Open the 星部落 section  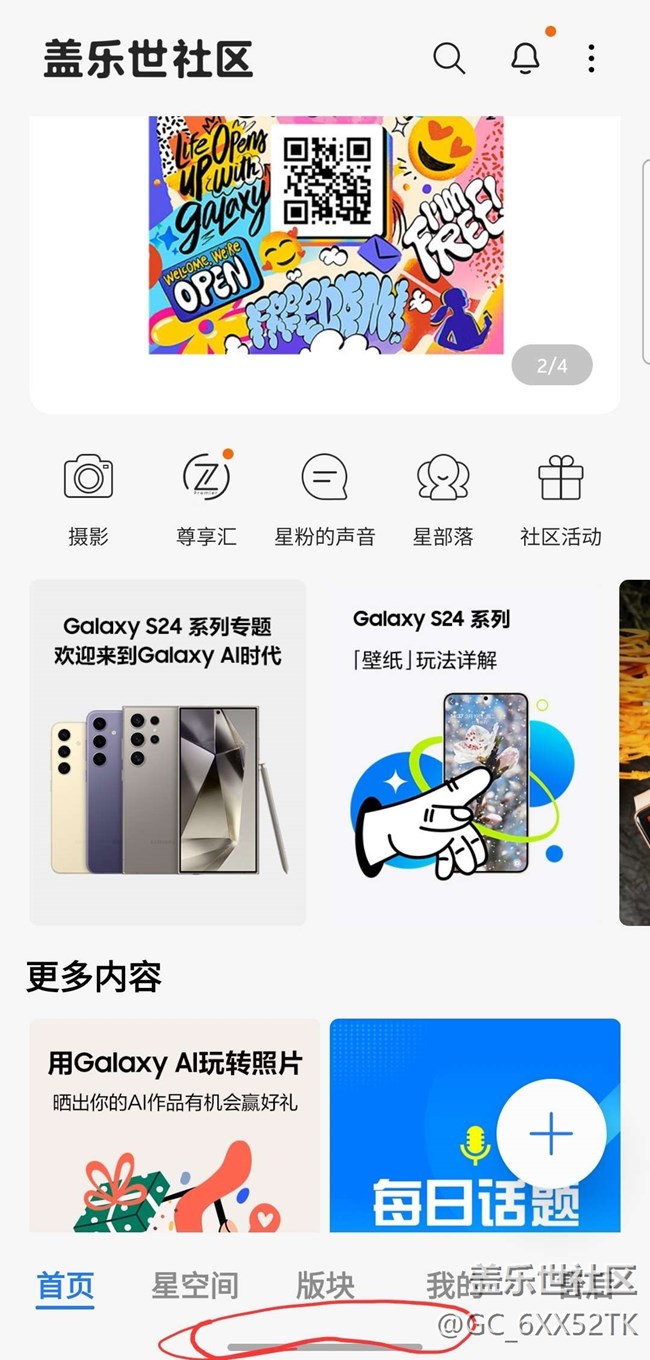coord(443,500)
